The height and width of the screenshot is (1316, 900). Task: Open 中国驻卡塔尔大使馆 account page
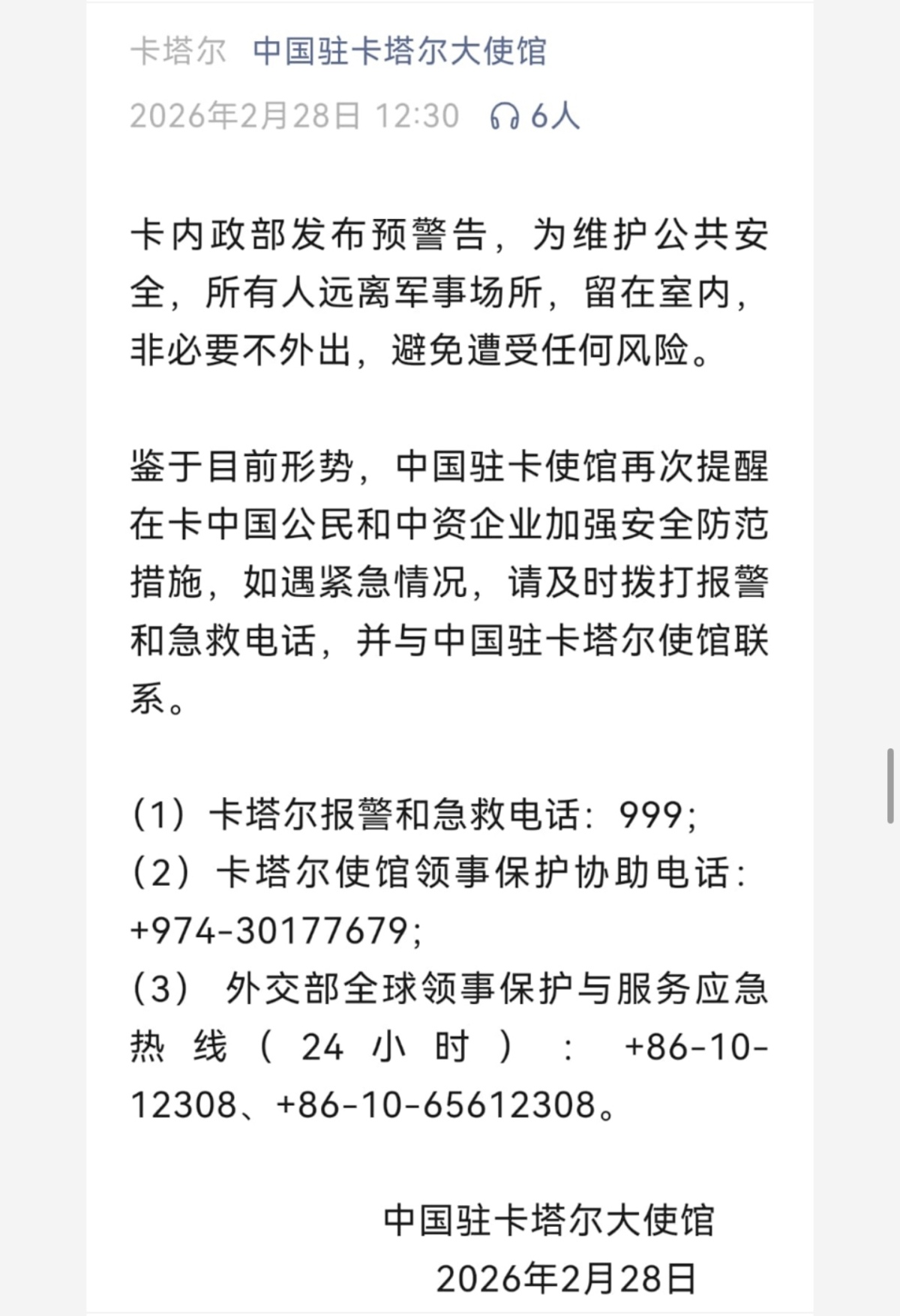[399, 52]
